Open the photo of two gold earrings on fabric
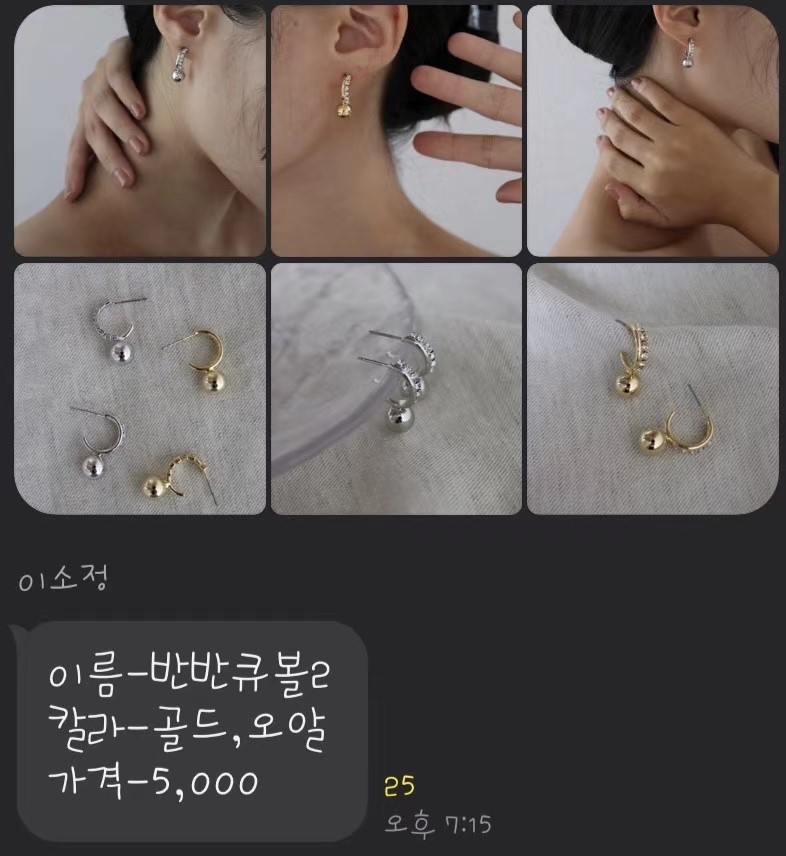 (652, 388)
